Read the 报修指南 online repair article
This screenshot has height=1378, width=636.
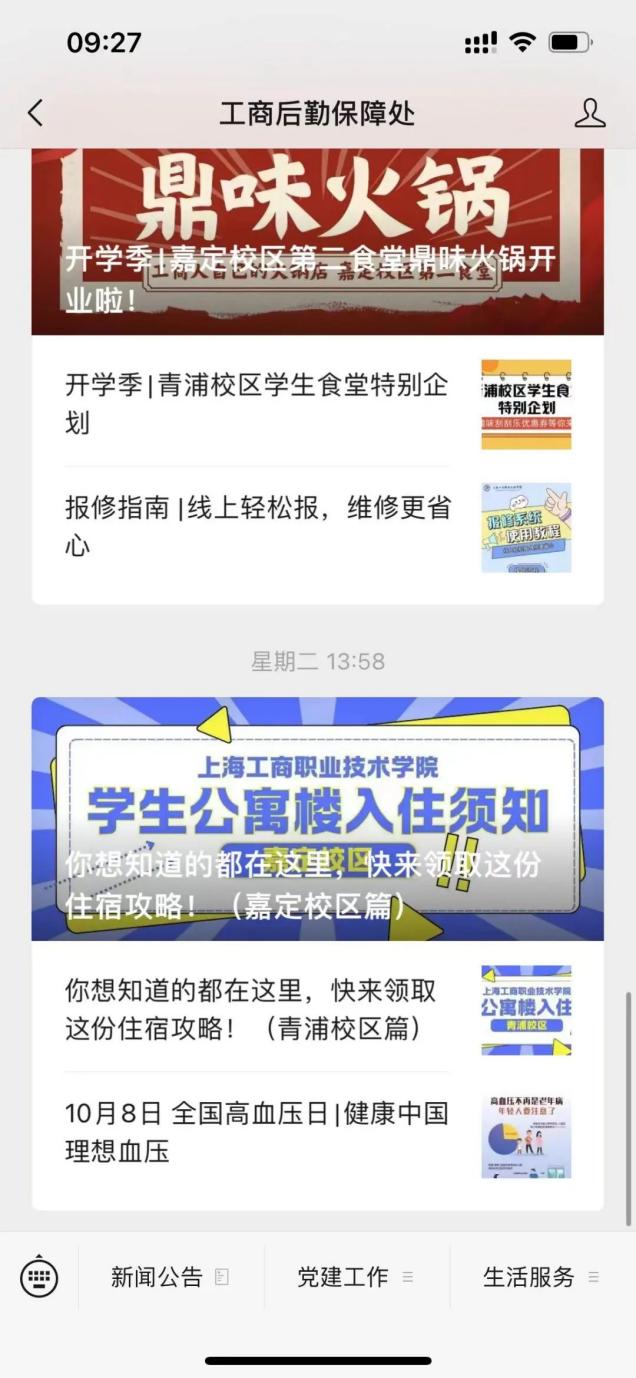(257, 527)
